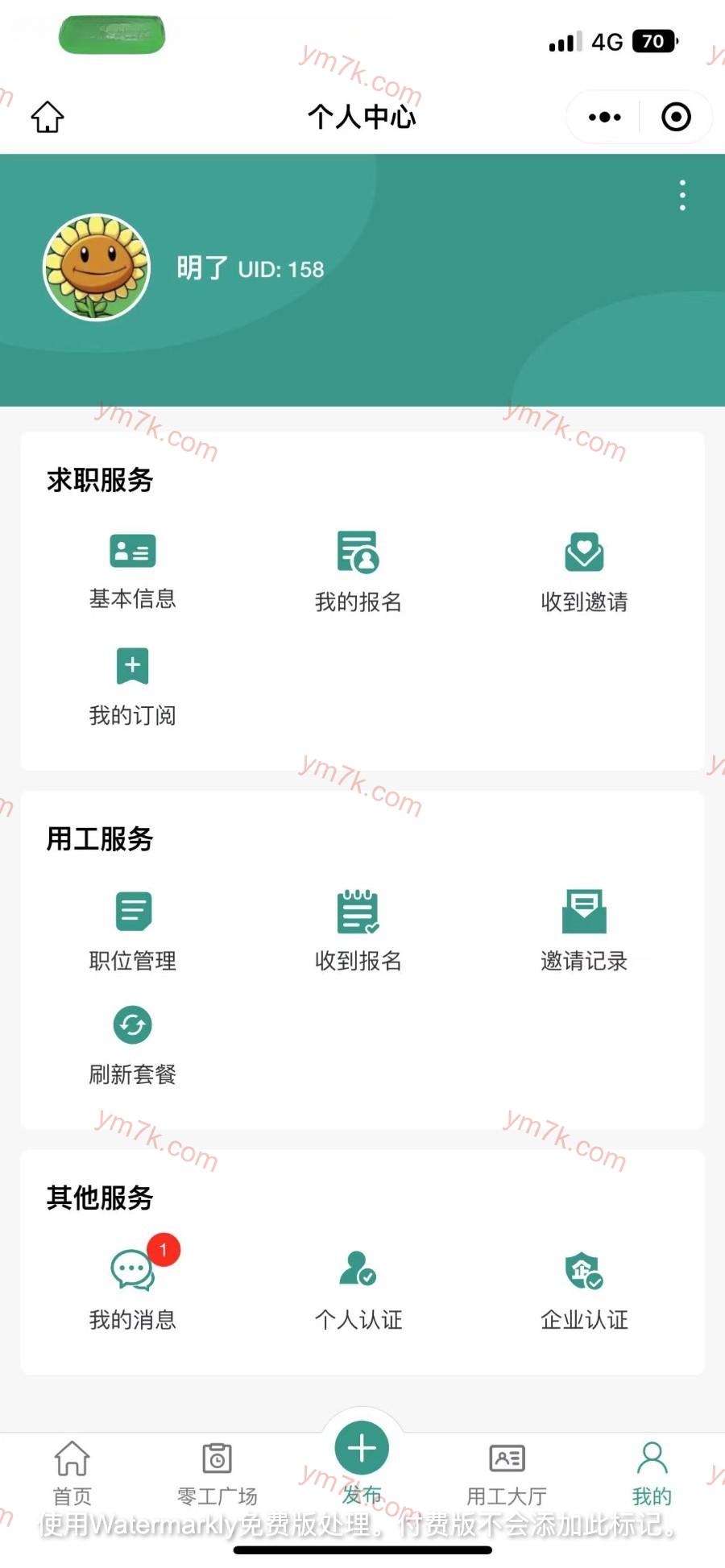725x1568 pixels.
Task: Close the mini program via circle button
Action: (x=676, y=117)
